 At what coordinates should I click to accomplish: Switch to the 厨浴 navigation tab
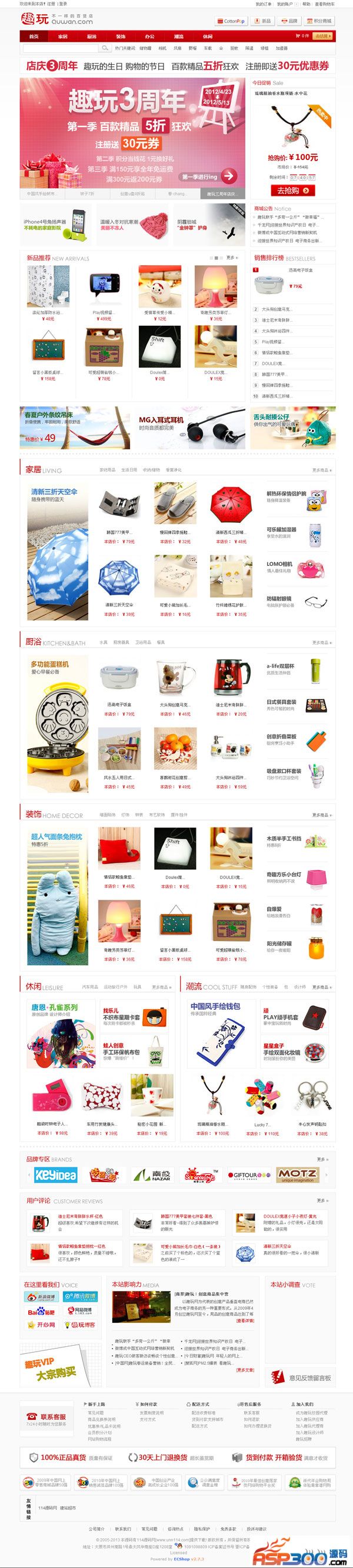tap(92, 36)
